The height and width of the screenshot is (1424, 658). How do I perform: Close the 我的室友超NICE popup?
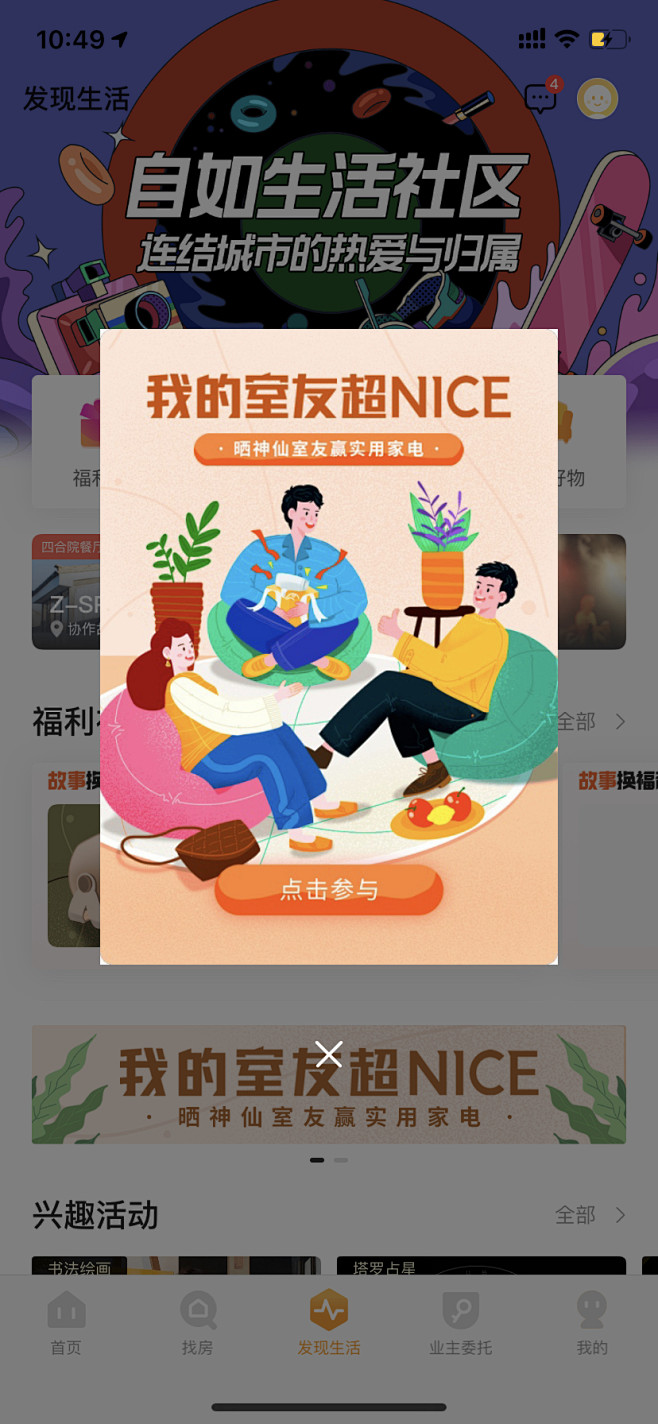[x=328, y=1053]
